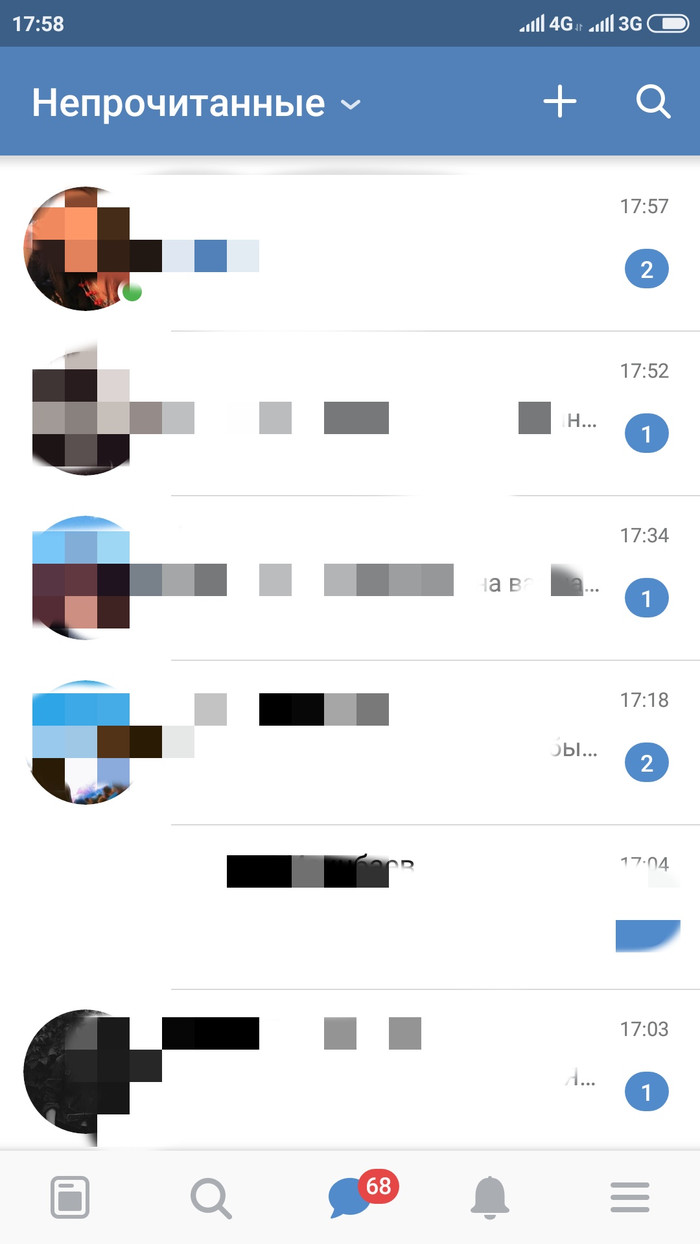Create a new conversation with plus icon
The width and height of the screenshot is (700, 1244).
coord(560,101)
